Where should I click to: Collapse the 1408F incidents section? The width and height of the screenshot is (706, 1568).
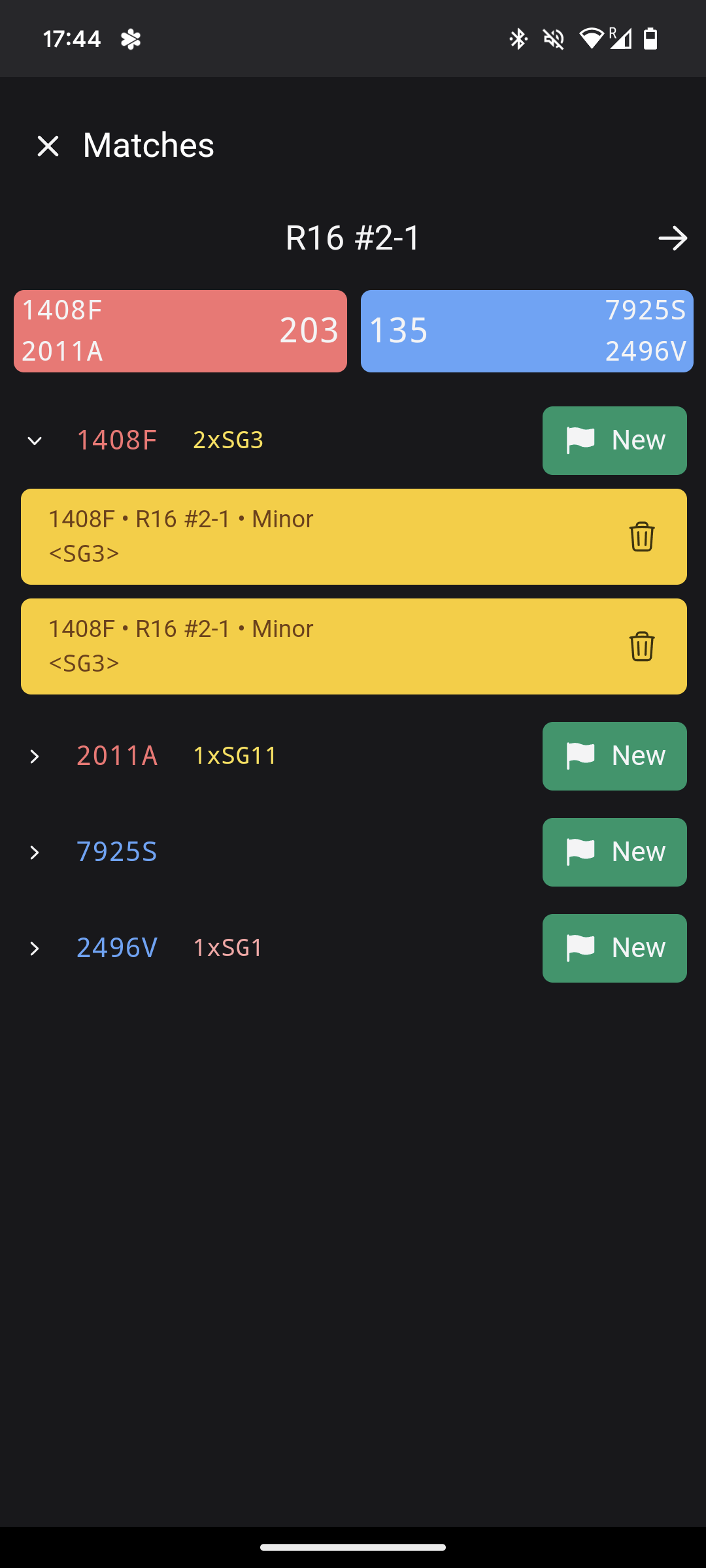click(35, 441)
